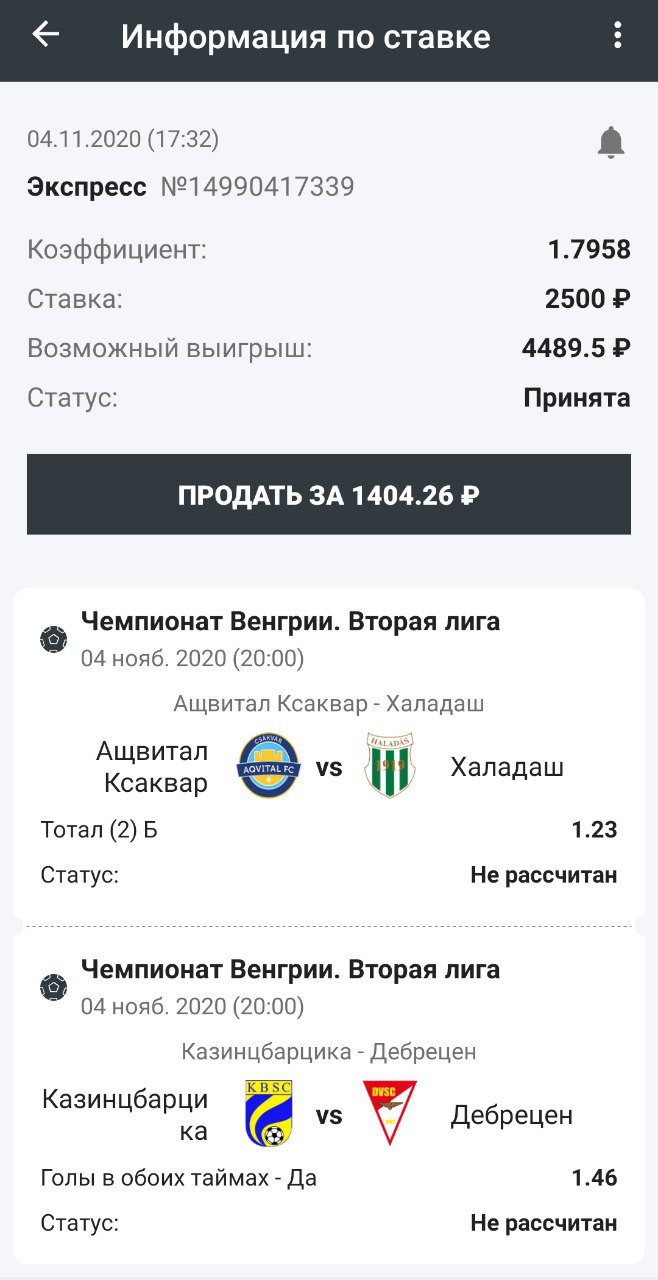Tap the notification bell for this bet
The width and height of the screenshot is (658, 1280).
(611, 142)
